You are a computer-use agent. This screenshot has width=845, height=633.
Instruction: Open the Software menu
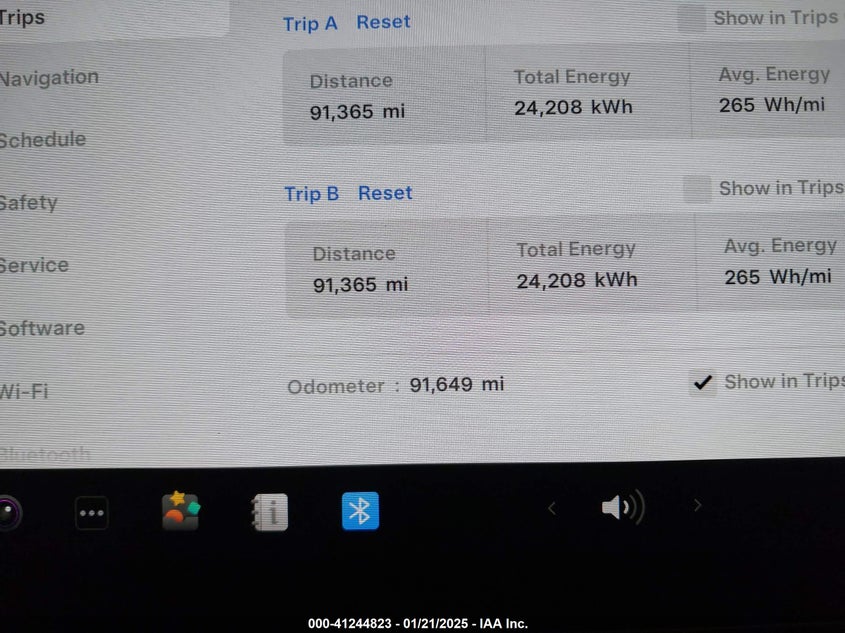pos(42,329)
